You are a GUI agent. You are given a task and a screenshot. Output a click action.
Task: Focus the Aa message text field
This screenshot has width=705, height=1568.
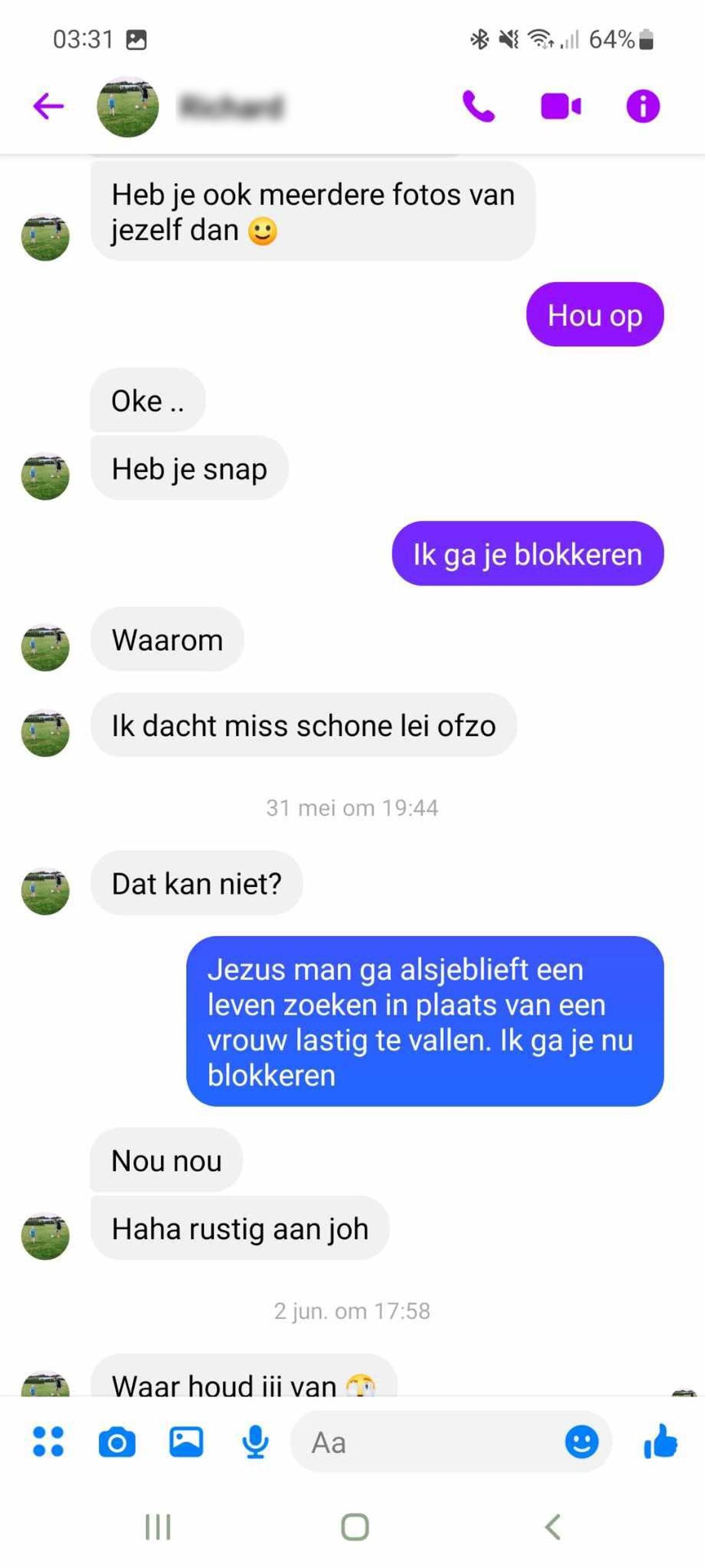click(x=426, y=1442)
